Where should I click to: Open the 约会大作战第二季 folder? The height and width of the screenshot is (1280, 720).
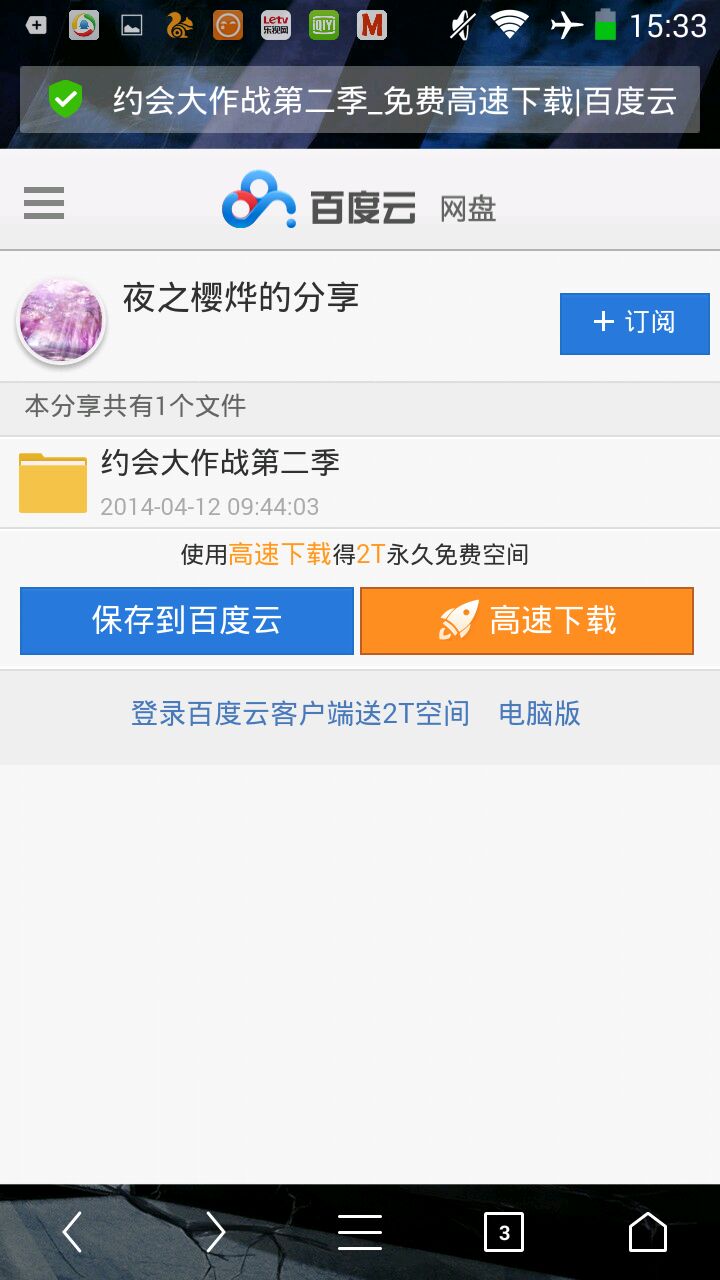click(x=220, y=482)
